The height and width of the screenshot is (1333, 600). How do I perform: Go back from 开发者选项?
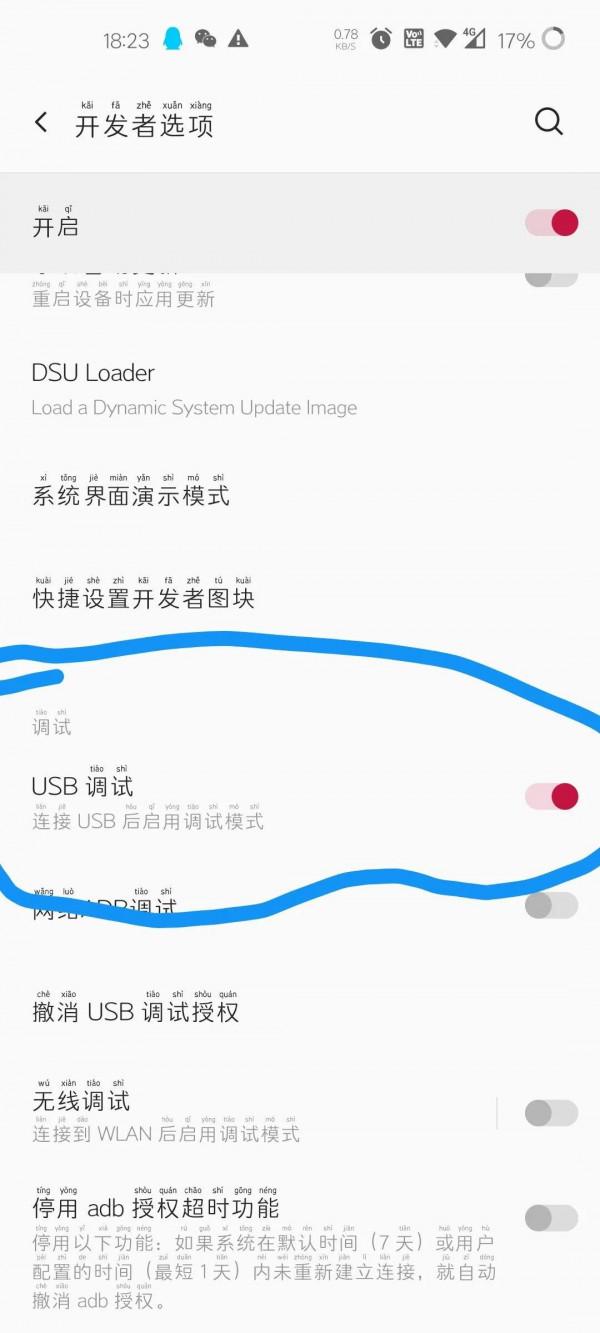click(41, 123)
